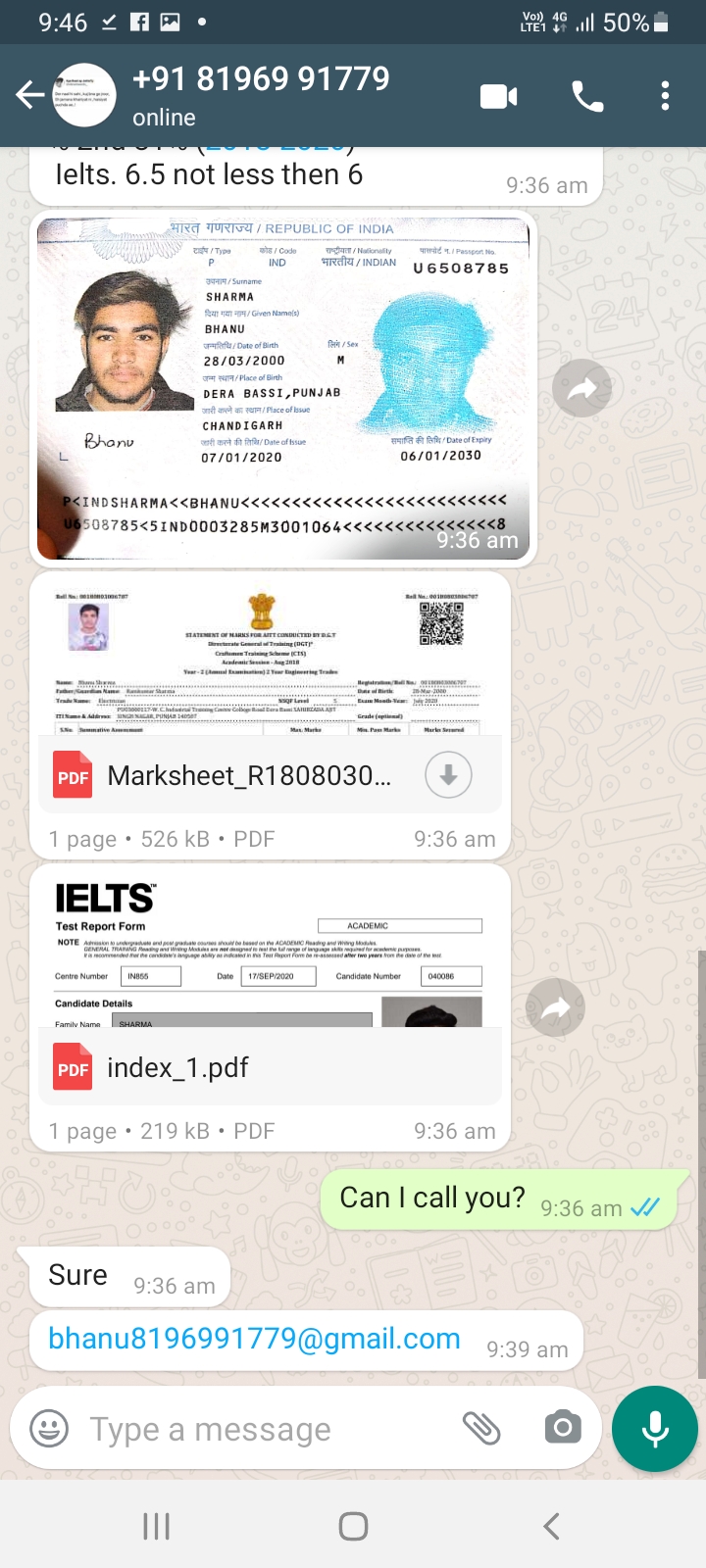The image size is (706, 1568).
Task: Download the Marksheet PDF
Action: (448, 775)
